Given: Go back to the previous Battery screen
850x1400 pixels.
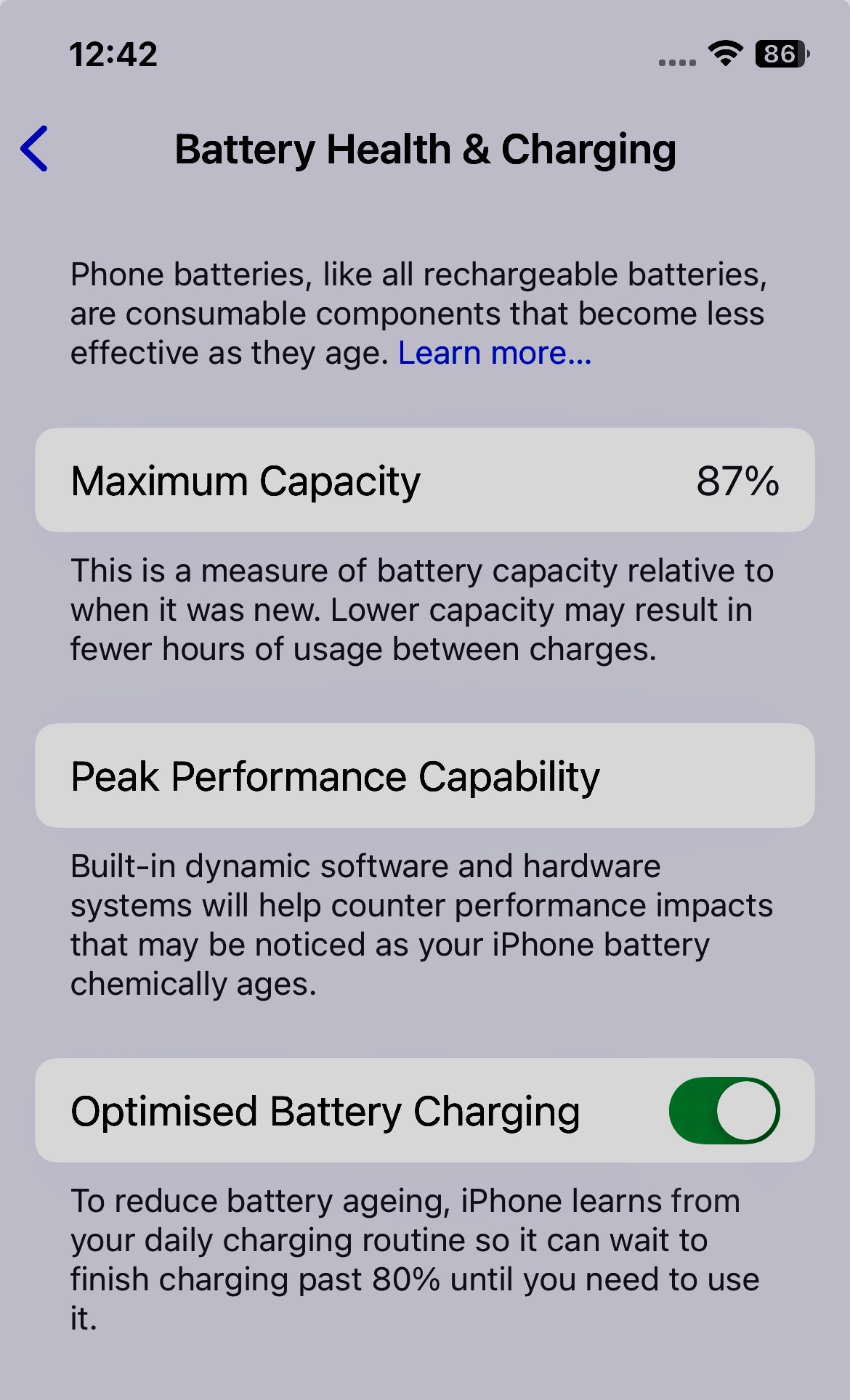Looking at the screenshot, I should pos(34,149).
